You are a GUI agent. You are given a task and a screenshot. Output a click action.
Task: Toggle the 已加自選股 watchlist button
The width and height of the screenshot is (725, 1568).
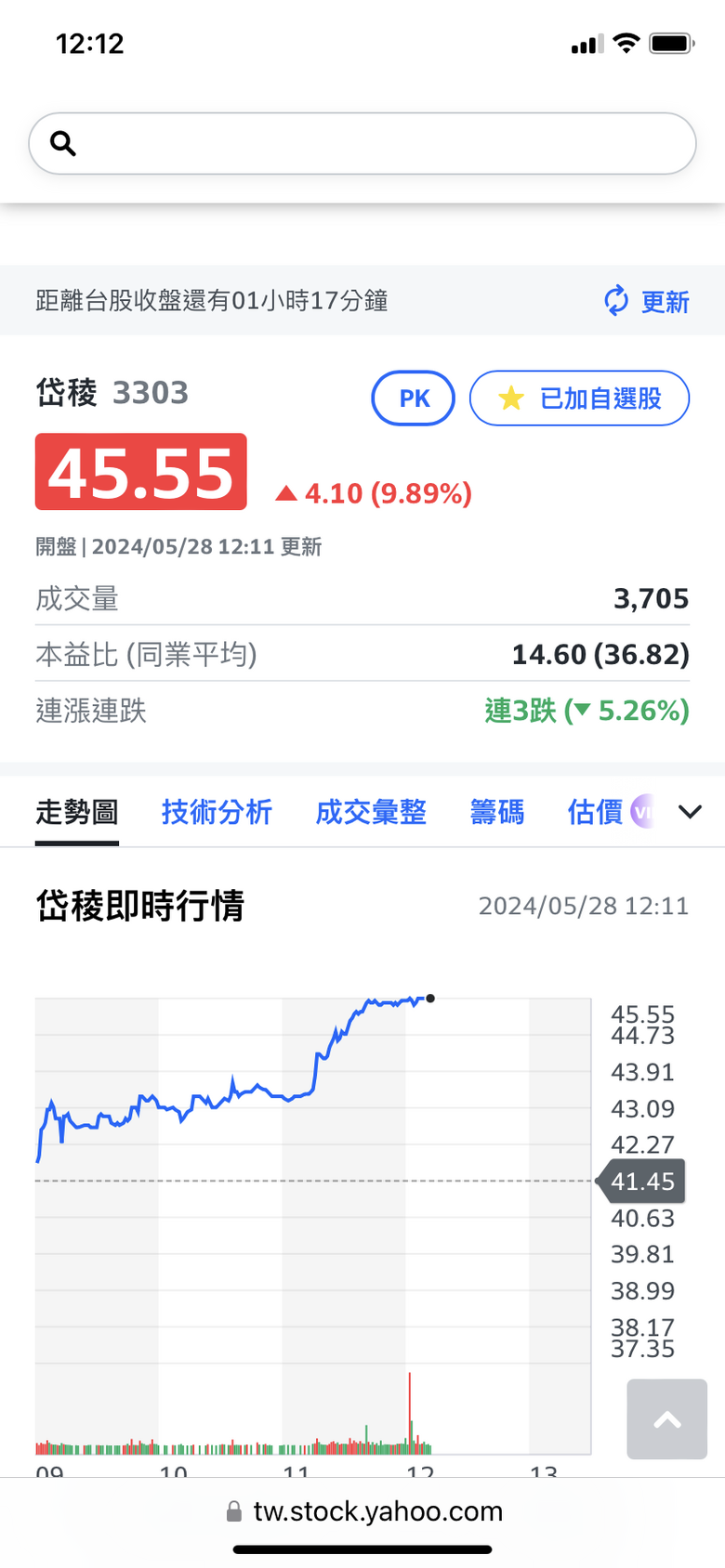[579, 399]
